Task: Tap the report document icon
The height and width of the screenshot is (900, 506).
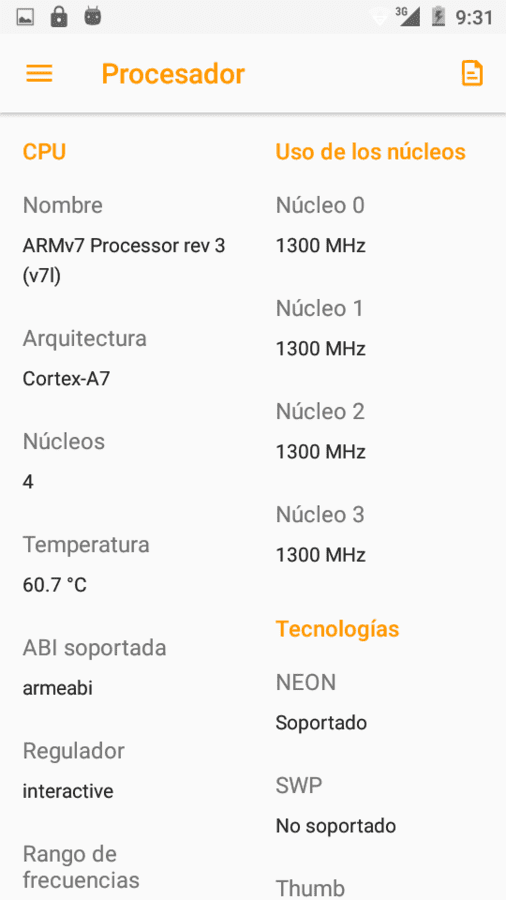Action: [472, 73]
